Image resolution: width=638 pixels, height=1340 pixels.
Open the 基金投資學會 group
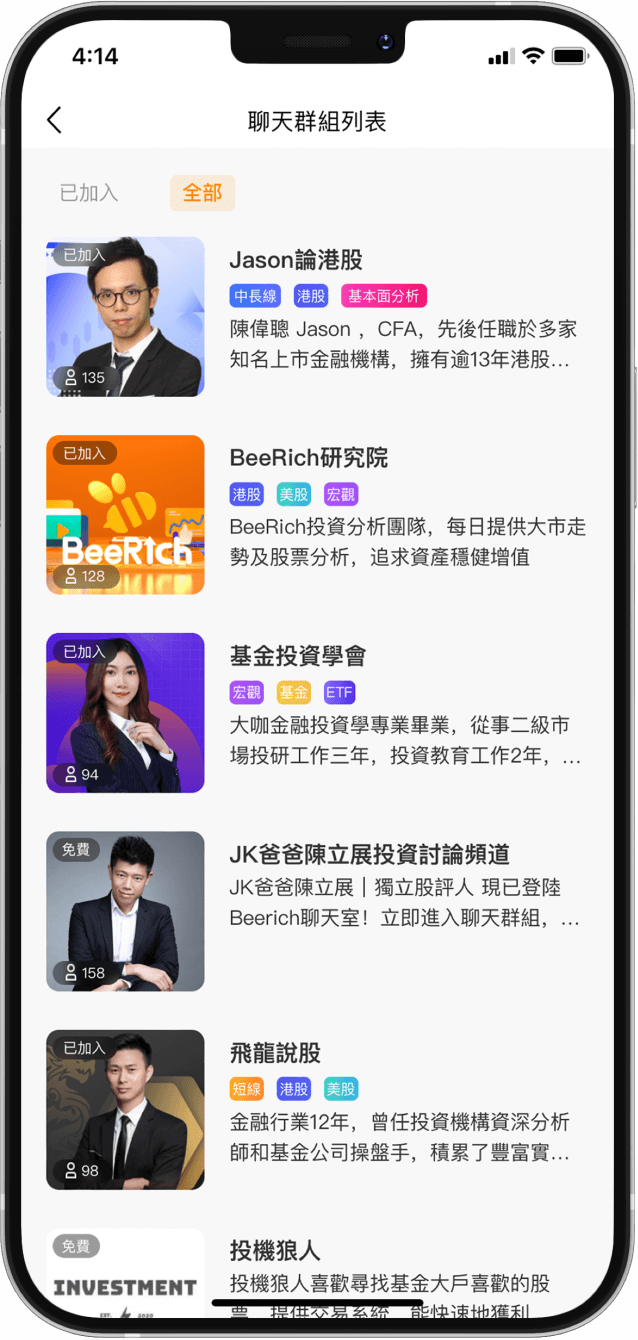[318, 713]
